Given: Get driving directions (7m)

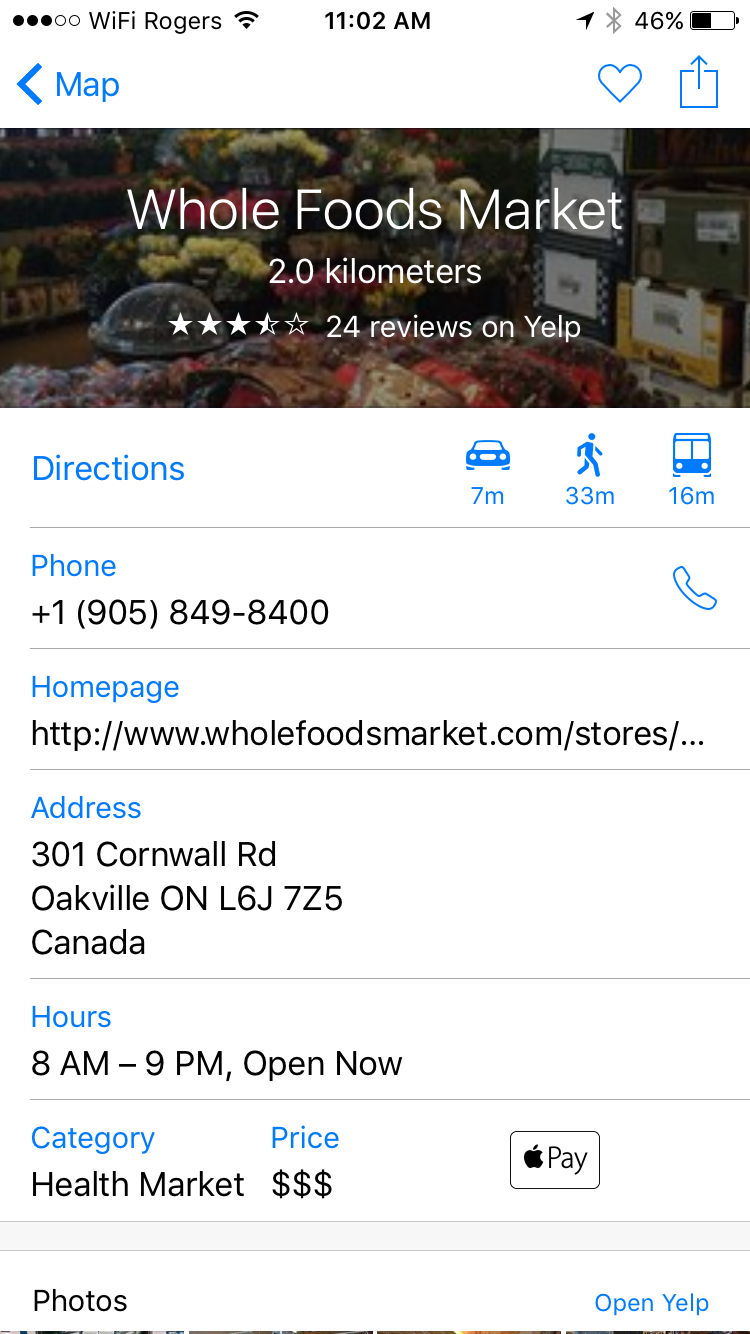Looking at the screenshot, I should [x=488, y=468].
